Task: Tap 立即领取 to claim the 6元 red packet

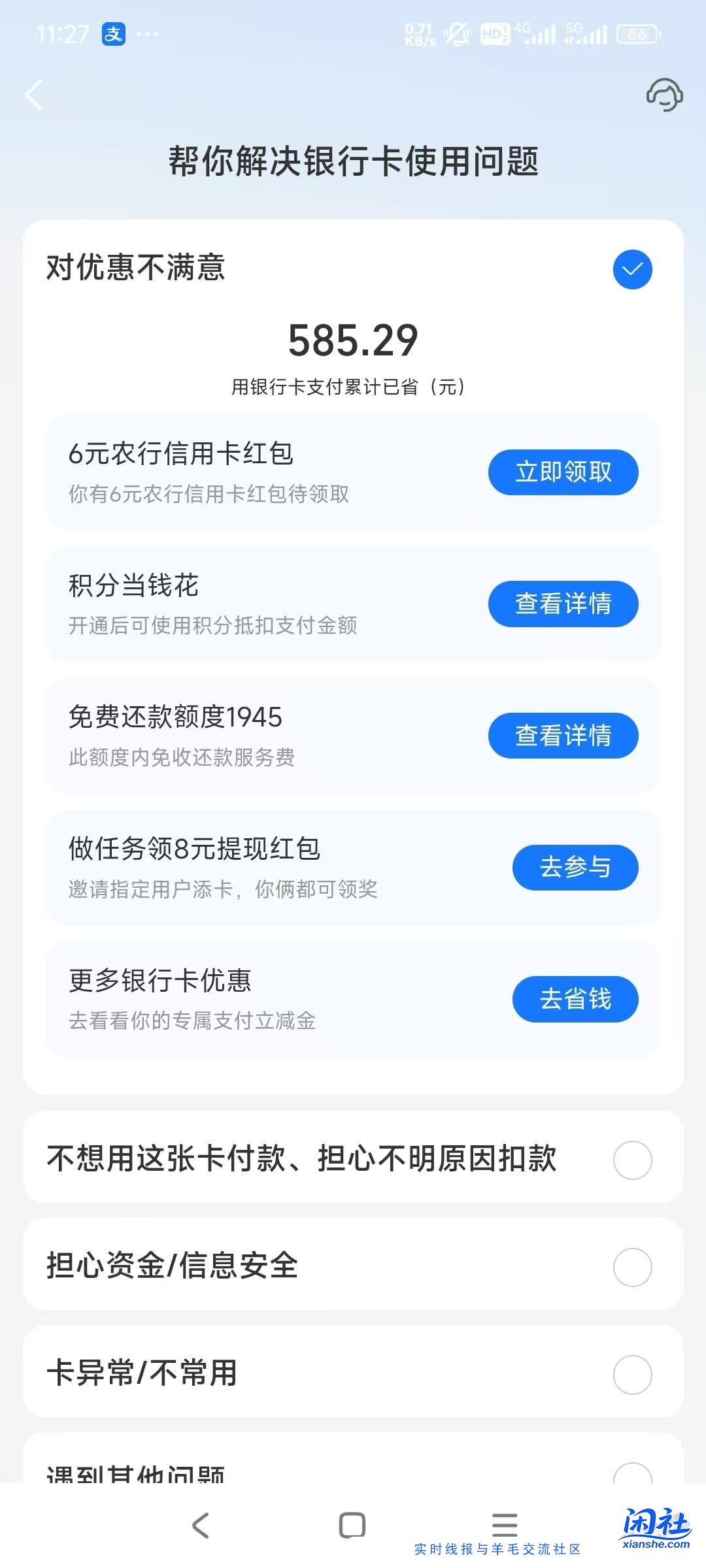Action: (x=563, y=472)
